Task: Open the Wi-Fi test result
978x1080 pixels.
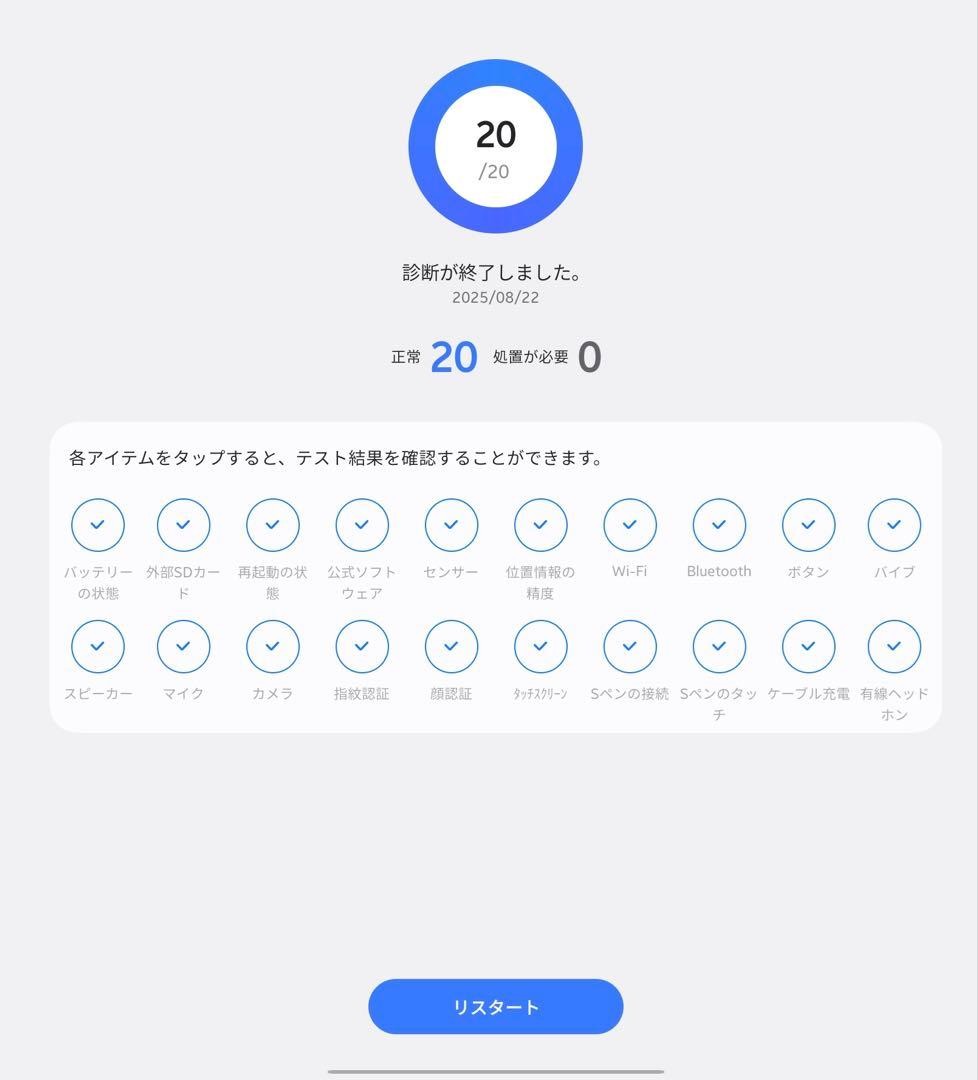Action: tap(629, 524)
